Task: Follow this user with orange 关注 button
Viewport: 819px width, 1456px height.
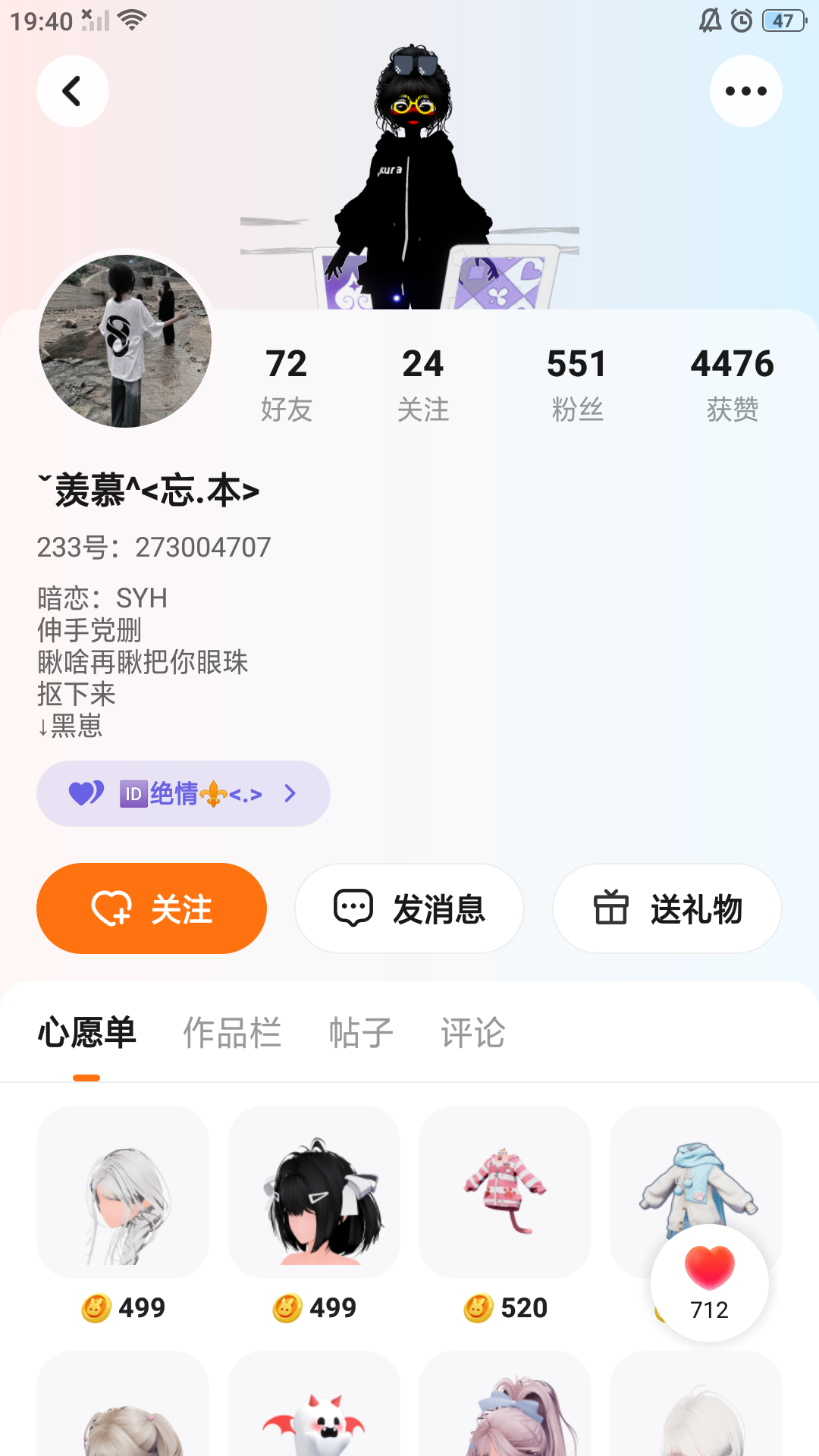Action: click(x=152, y=908)
